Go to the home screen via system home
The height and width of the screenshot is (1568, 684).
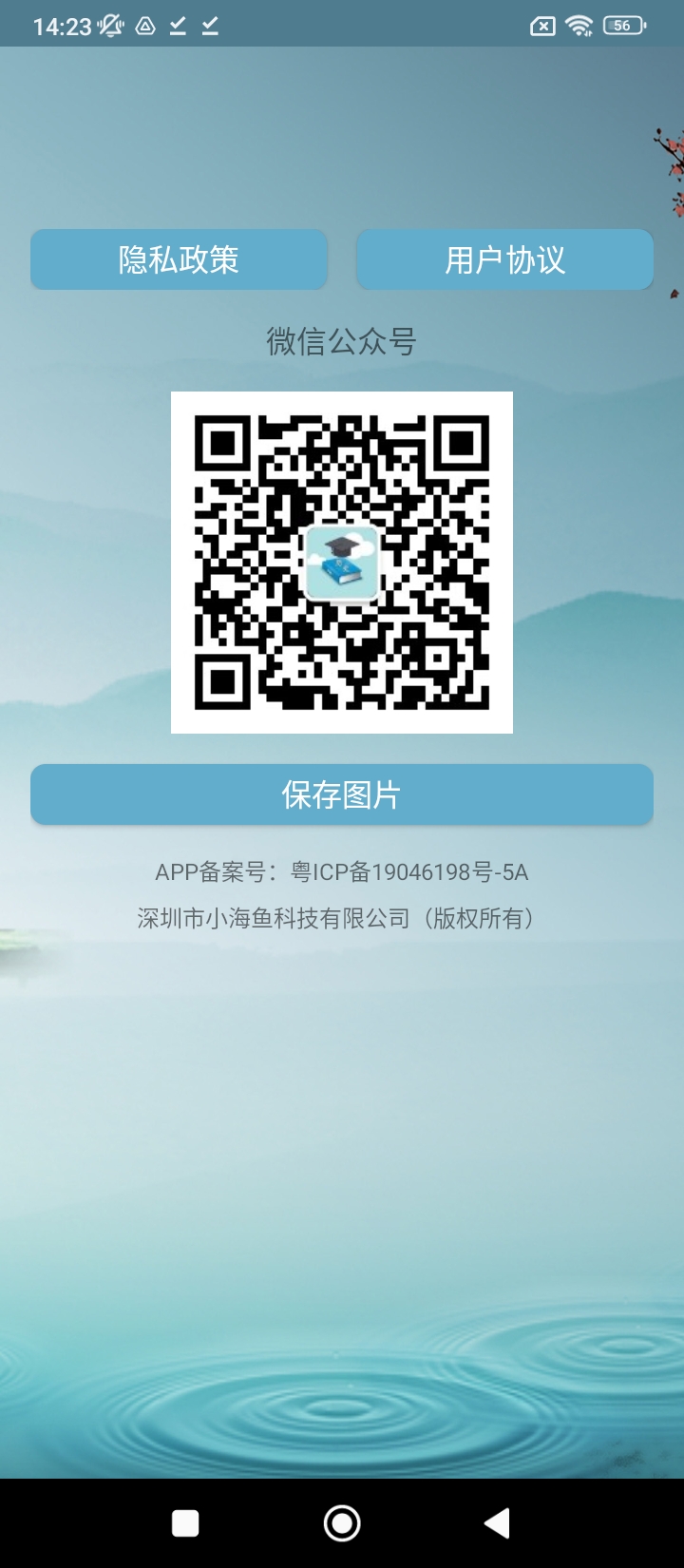click(x=342, y=1523)
